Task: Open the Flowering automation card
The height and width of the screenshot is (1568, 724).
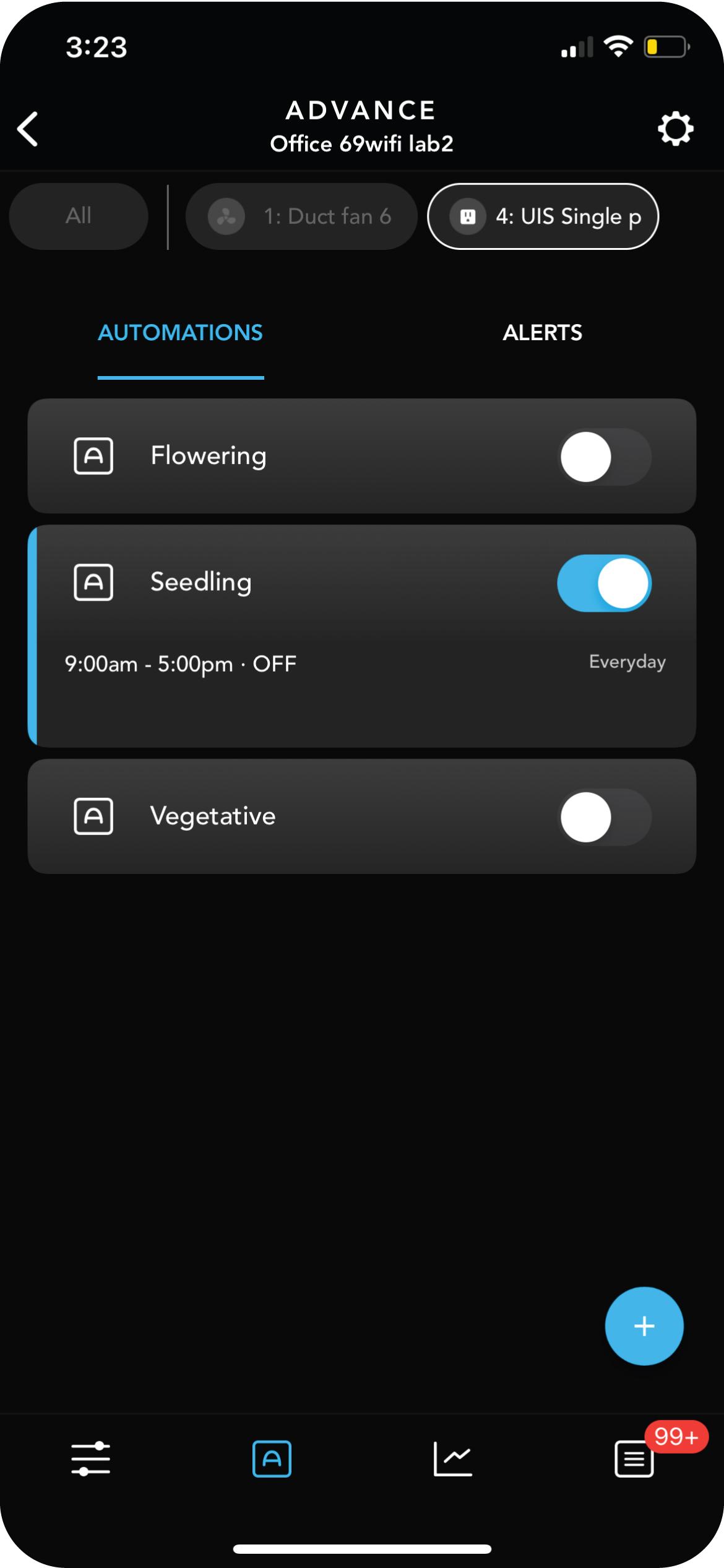Action: point(362,456)
